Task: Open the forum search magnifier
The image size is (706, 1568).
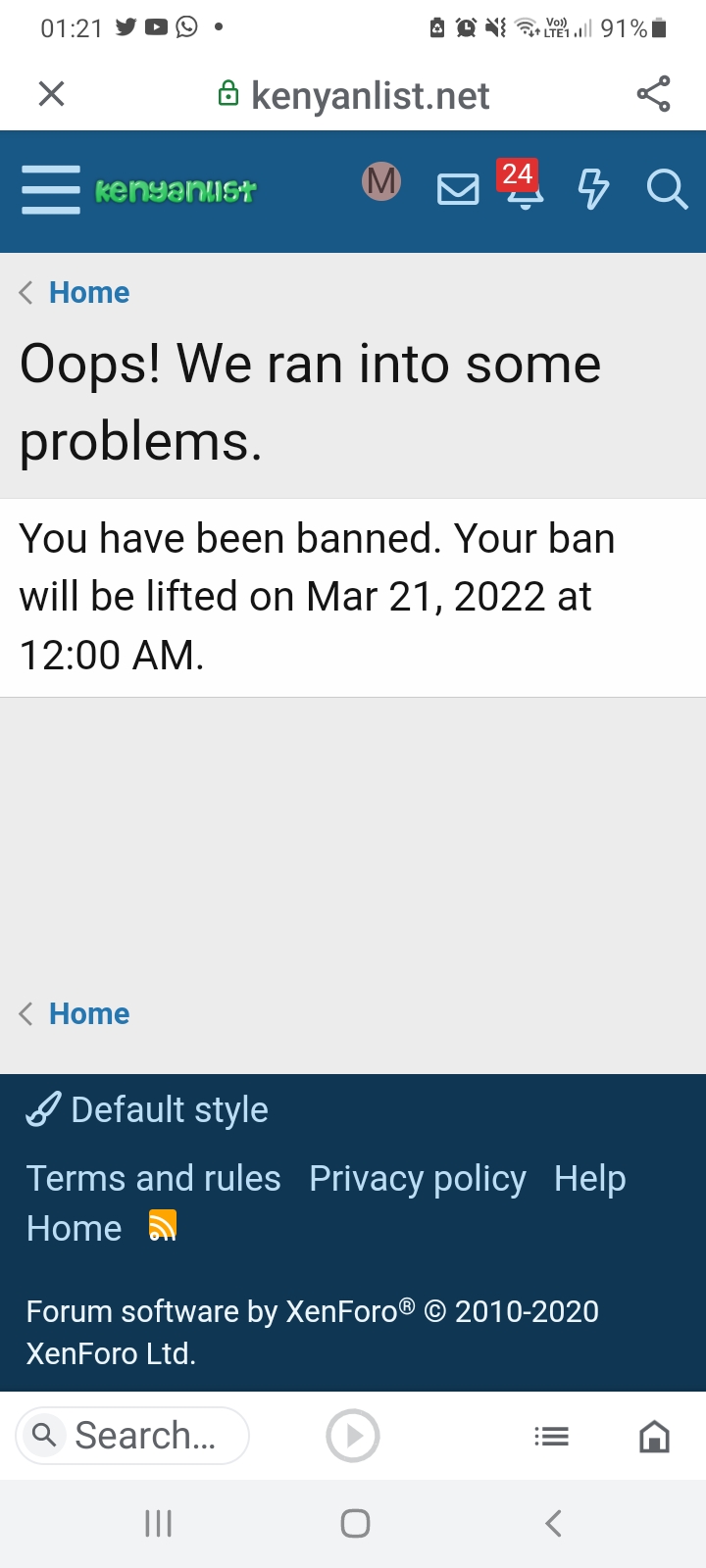Action: click(x=667, y=188)
